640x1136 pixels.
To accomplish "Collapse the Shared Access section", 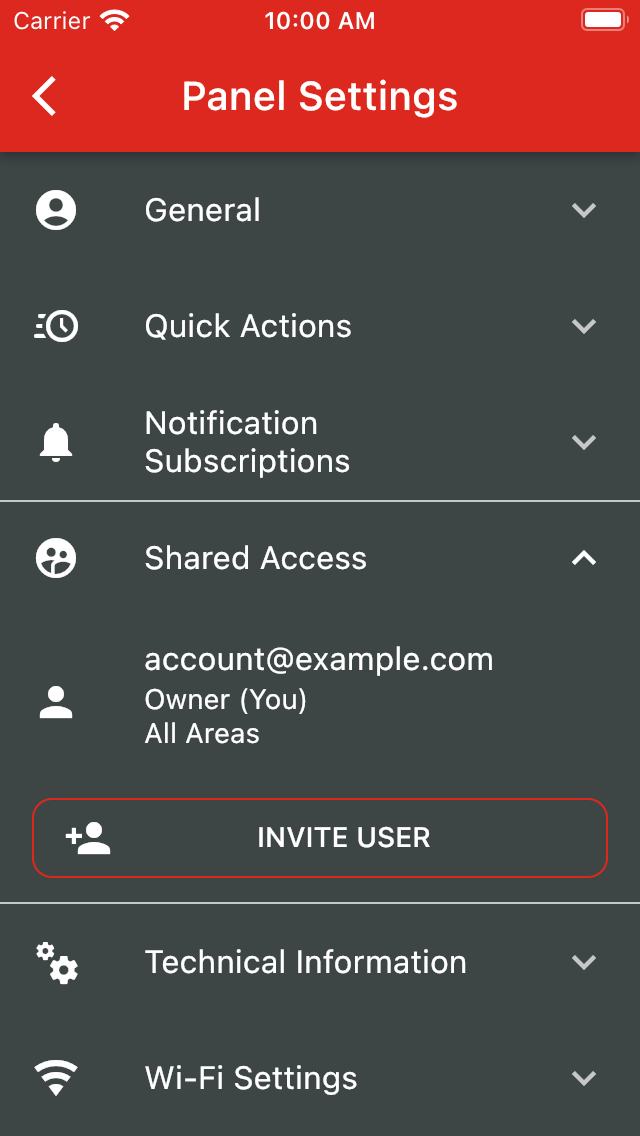I will click(x=320, y=558).
